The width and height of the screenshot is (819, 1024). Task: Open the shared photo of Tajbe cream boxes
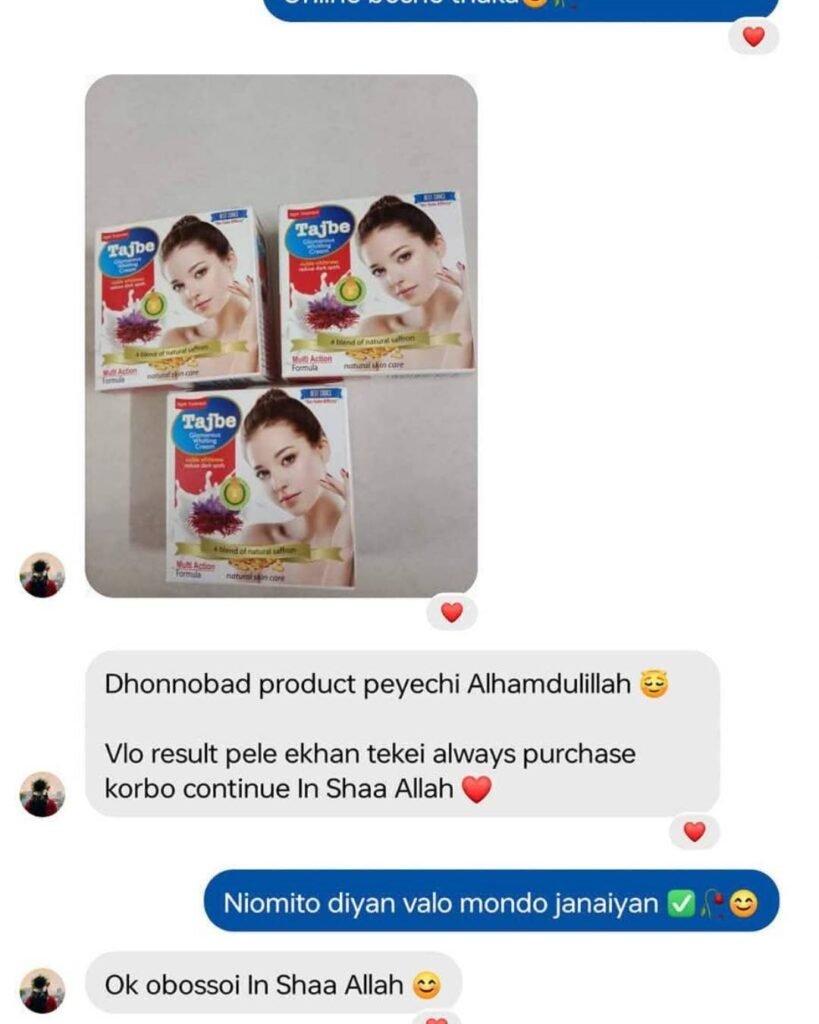pyautogui.click(x=281, y=336)
